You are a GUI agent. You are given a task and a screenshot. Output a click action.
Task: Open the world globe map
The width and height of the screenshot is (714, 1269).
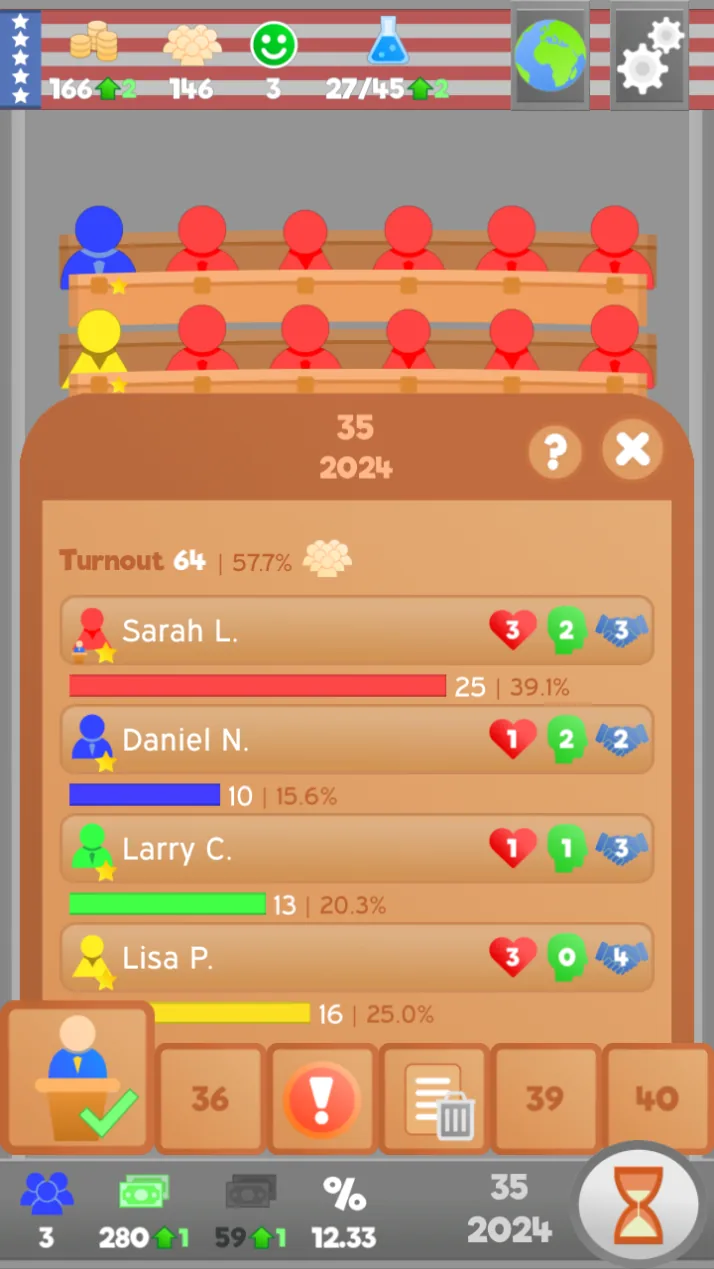tap(549, 54)
